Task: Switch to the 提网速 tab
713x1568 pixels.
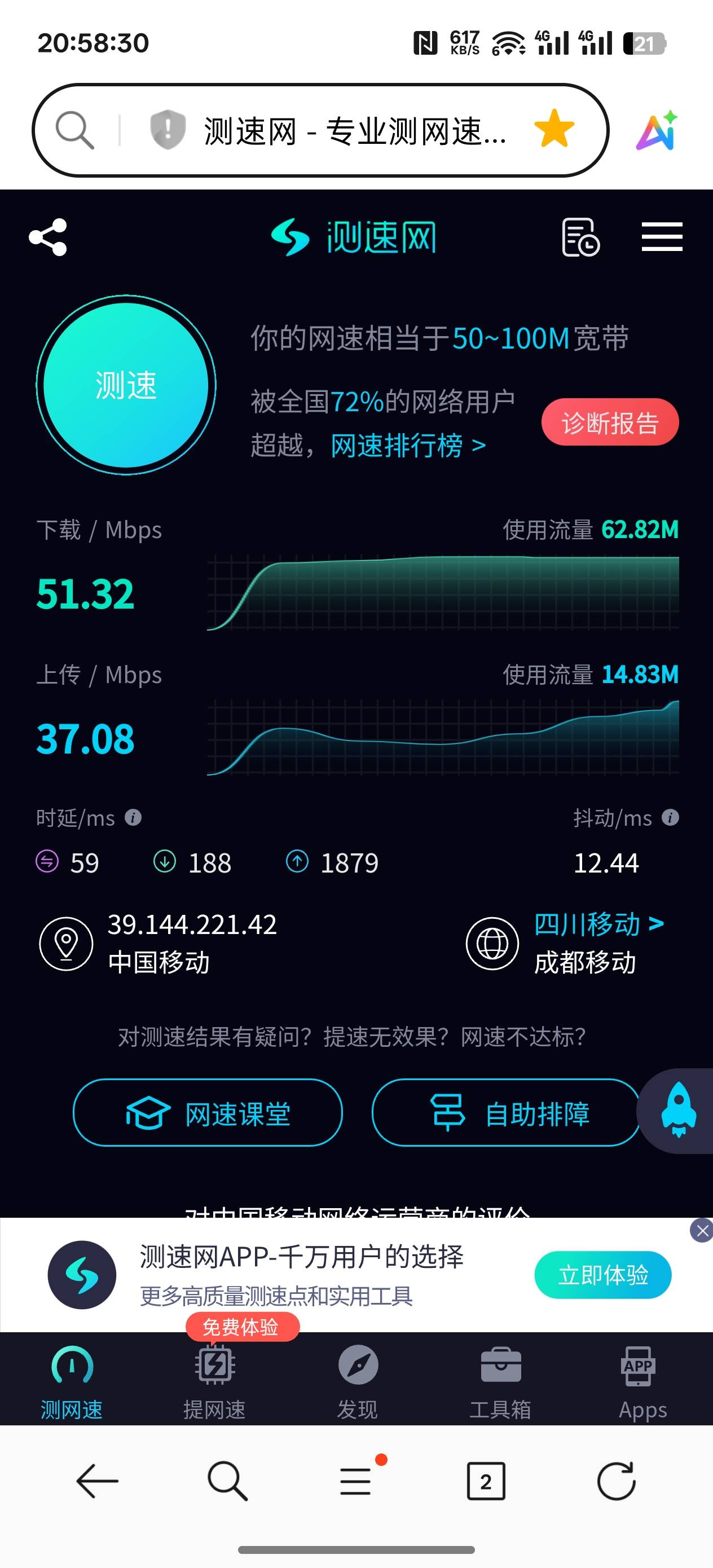Action: pyautogui.click(x=214, y=1382)
